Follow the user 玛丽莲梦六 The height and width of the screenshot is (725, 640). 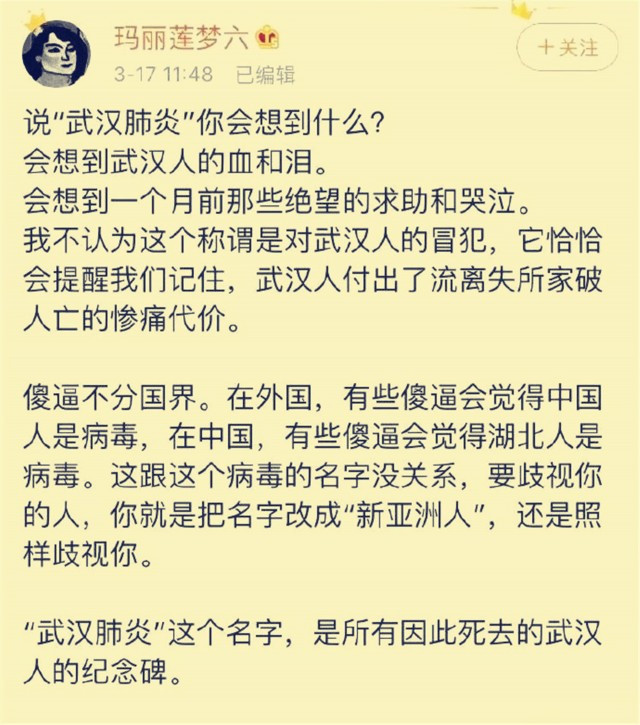(567, 47)
